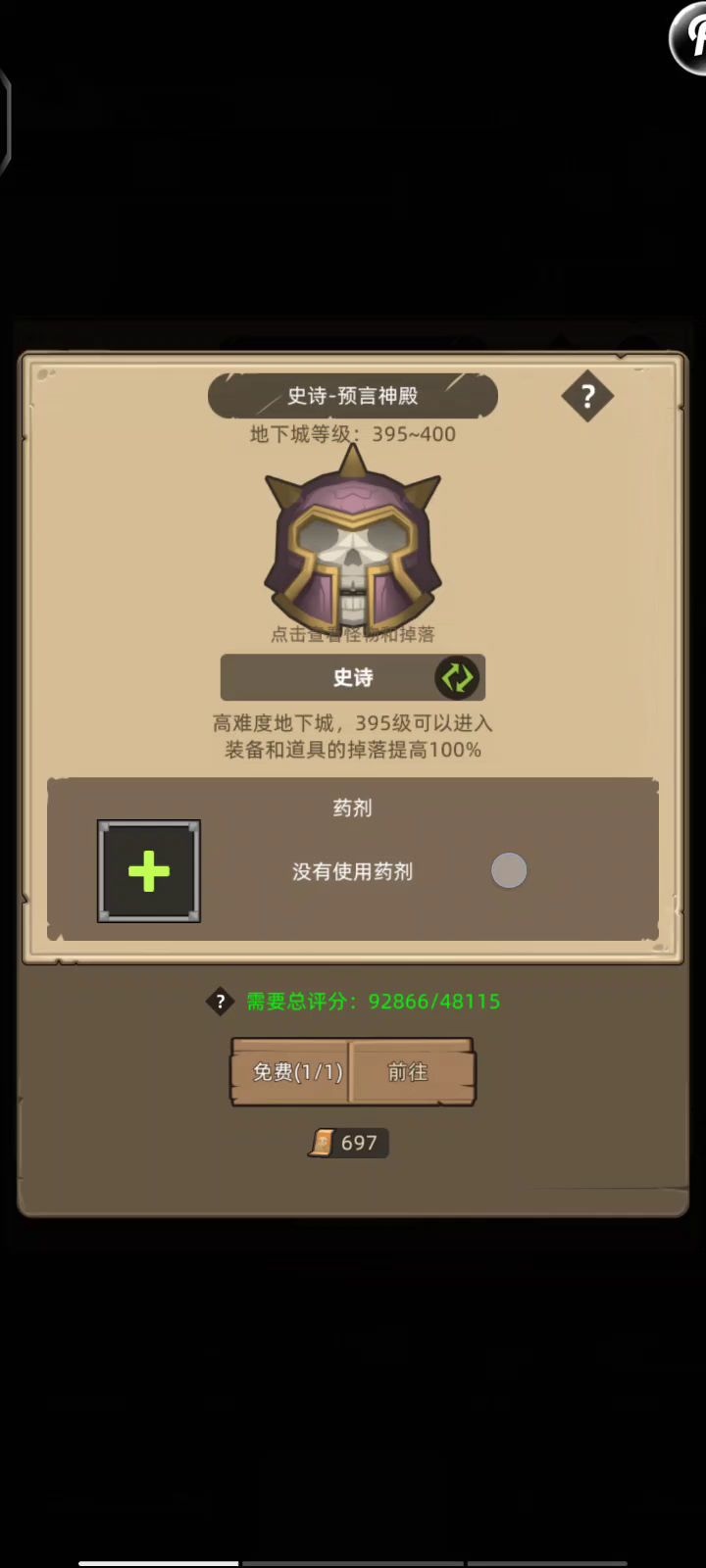706x1568 pixels.
Task: Use the free entry button 免费(1/1)
Action: click(x=292, y=1072)
